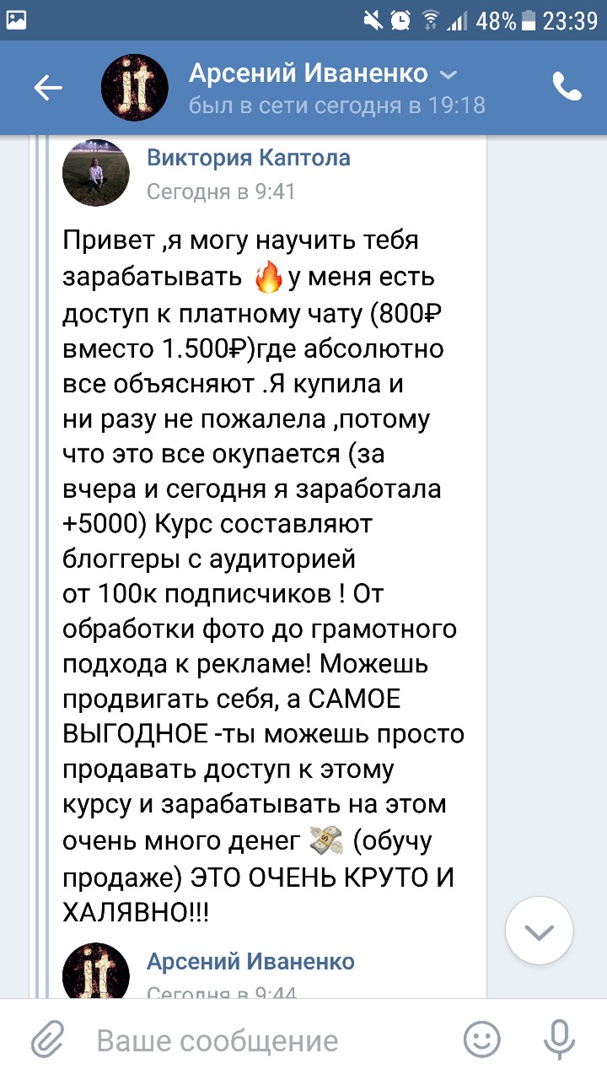607x1080 pixels.
Task: View Виктория Каптола's profile photo
Action: coord(96,172)
